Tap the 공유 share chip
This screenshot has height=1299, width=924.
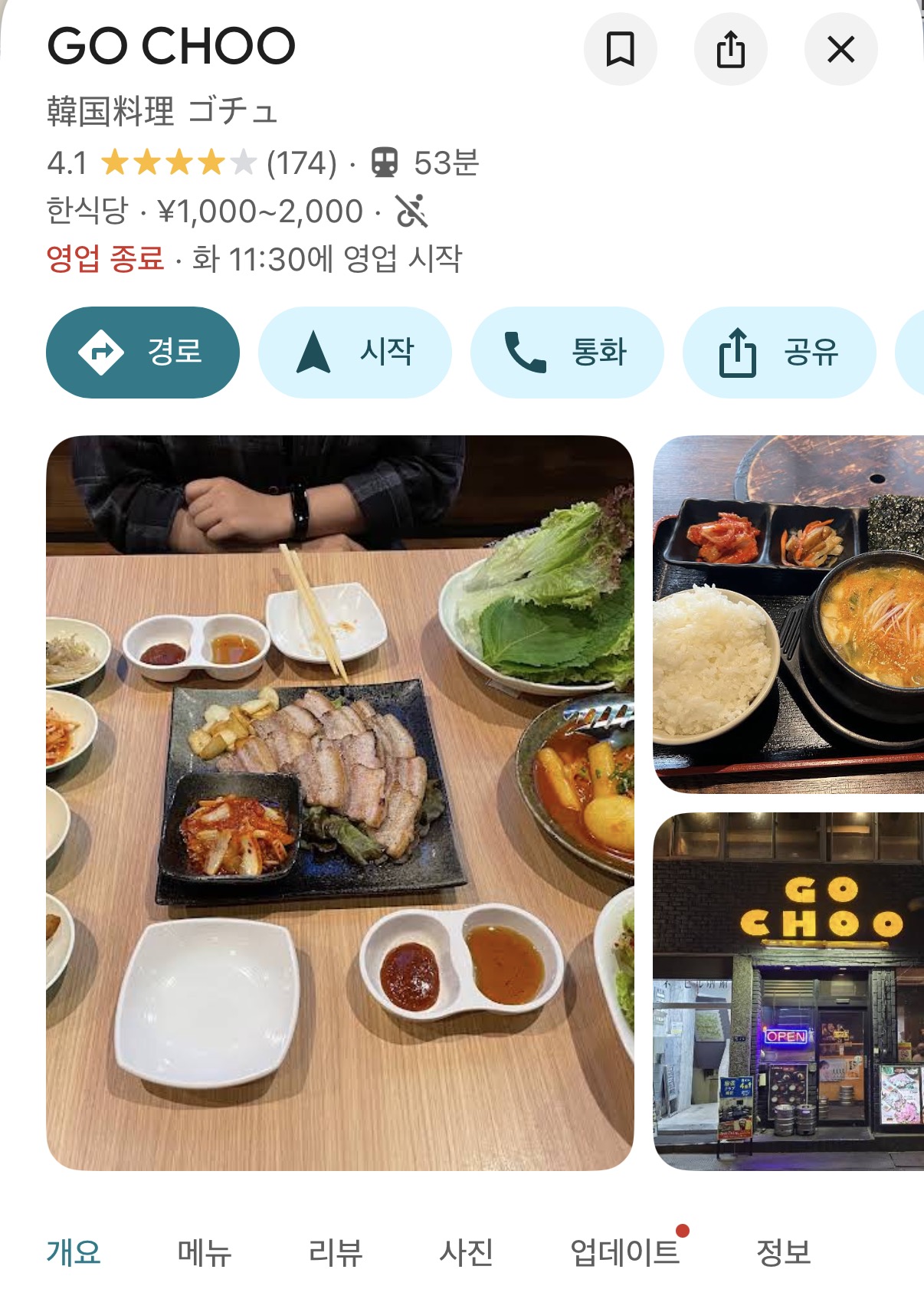(x=779, y=353)
